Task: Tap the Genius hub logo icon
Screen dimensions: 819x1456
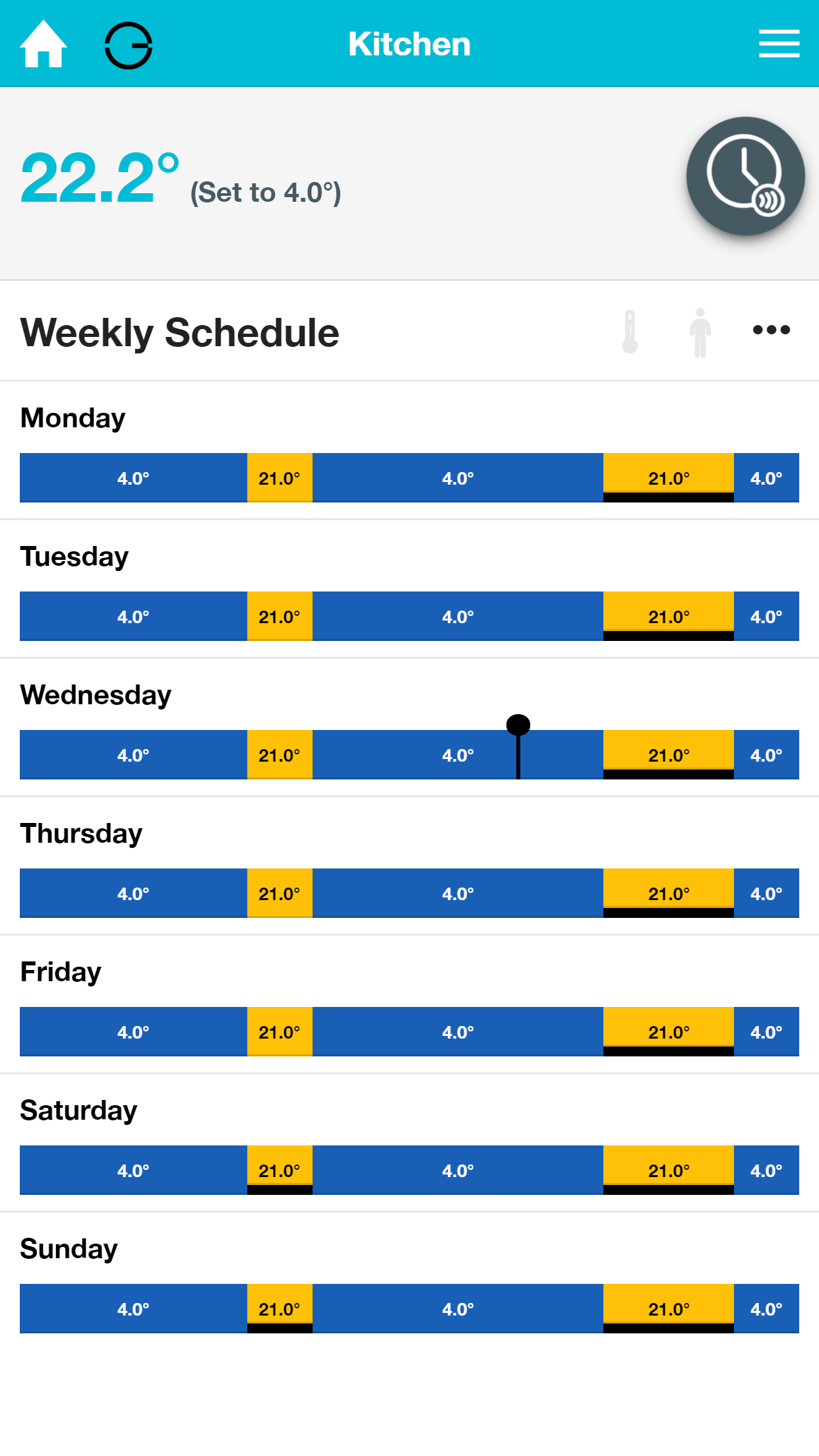Action: click(x=129, y=45)
